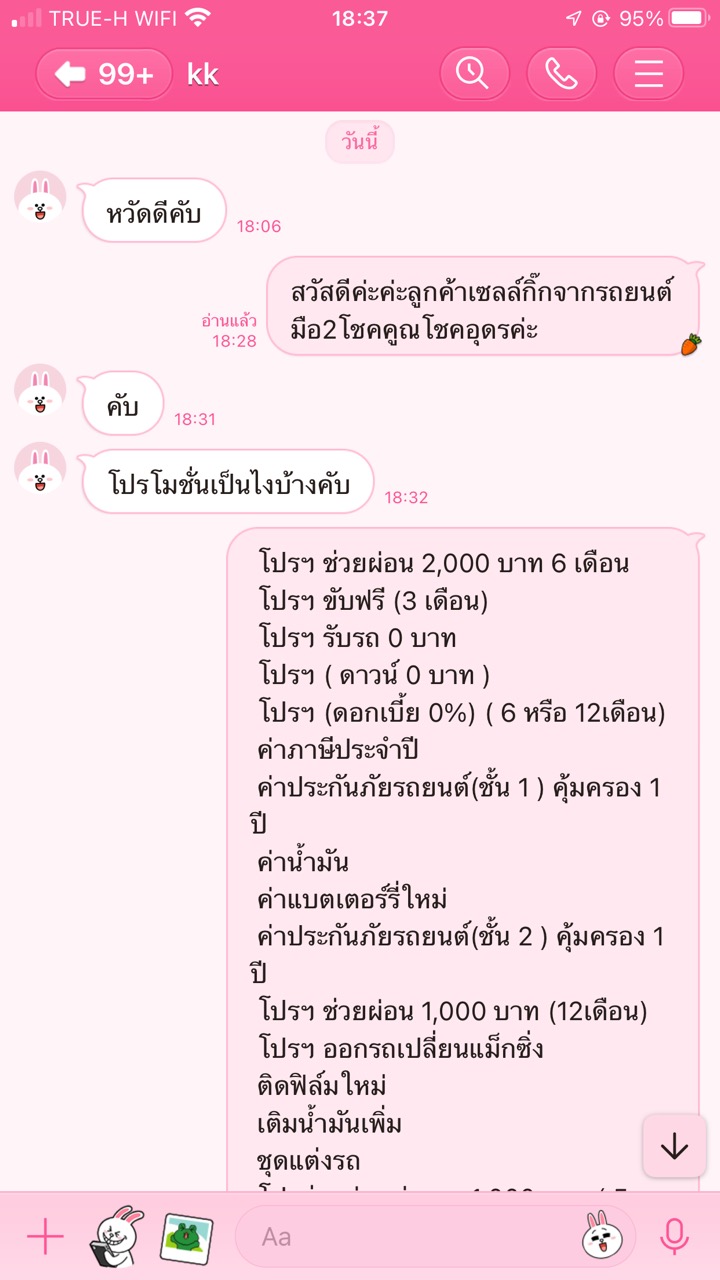Viewport: 720px width, 1280px height.
Task: Start a voice call with kk
Action: pyautogui.click(x=561, y=74)
